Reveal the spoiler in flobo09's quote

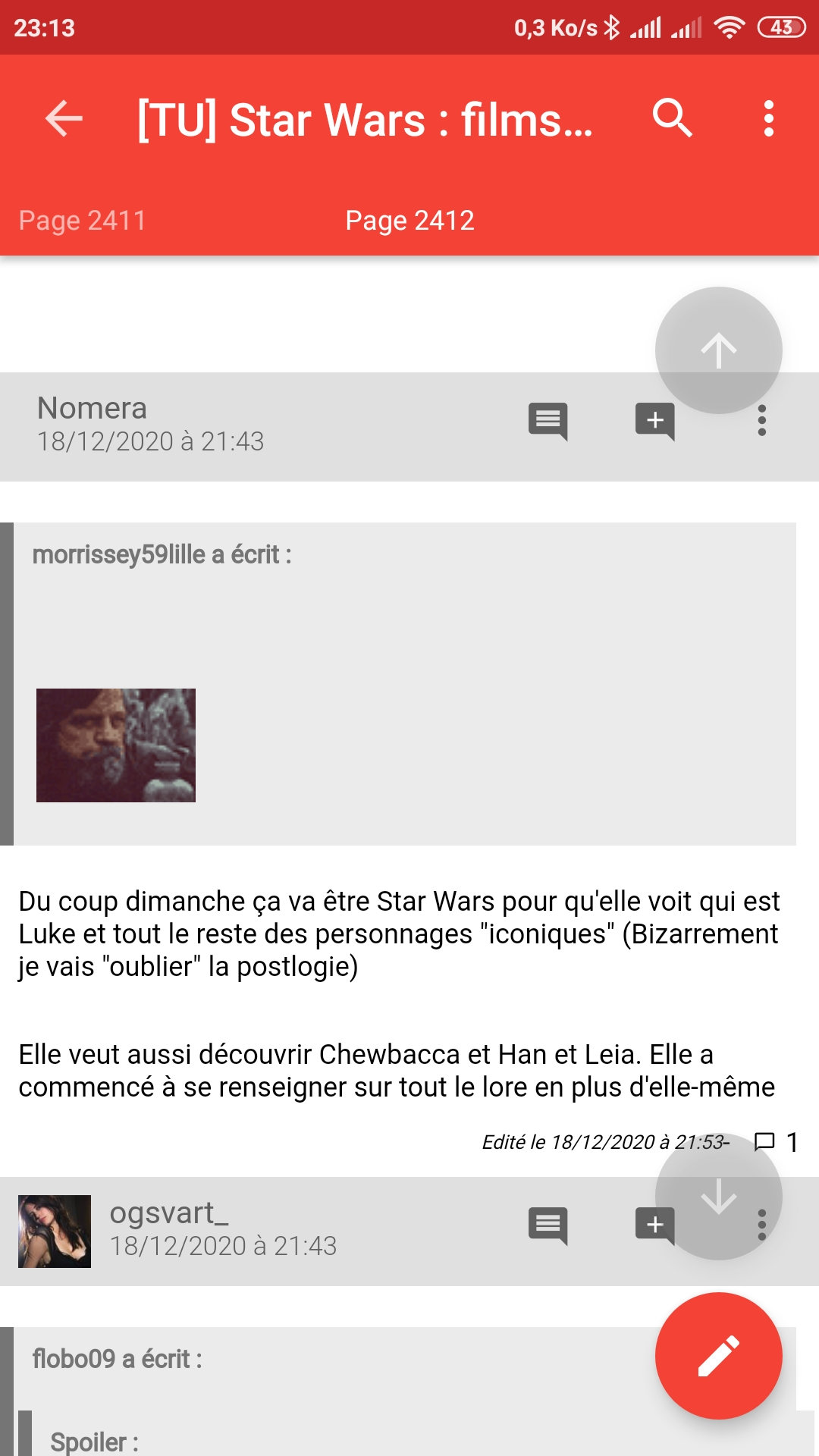pos(94,1441)
